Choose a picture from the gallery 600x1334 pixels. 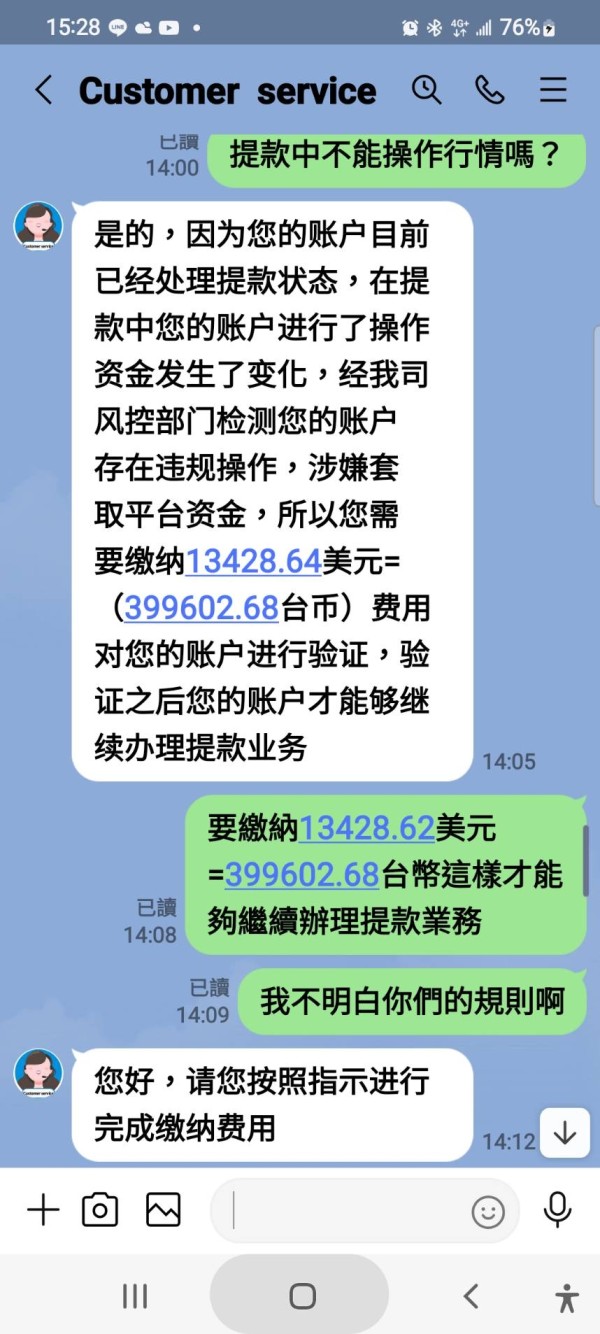point(163,1210)
